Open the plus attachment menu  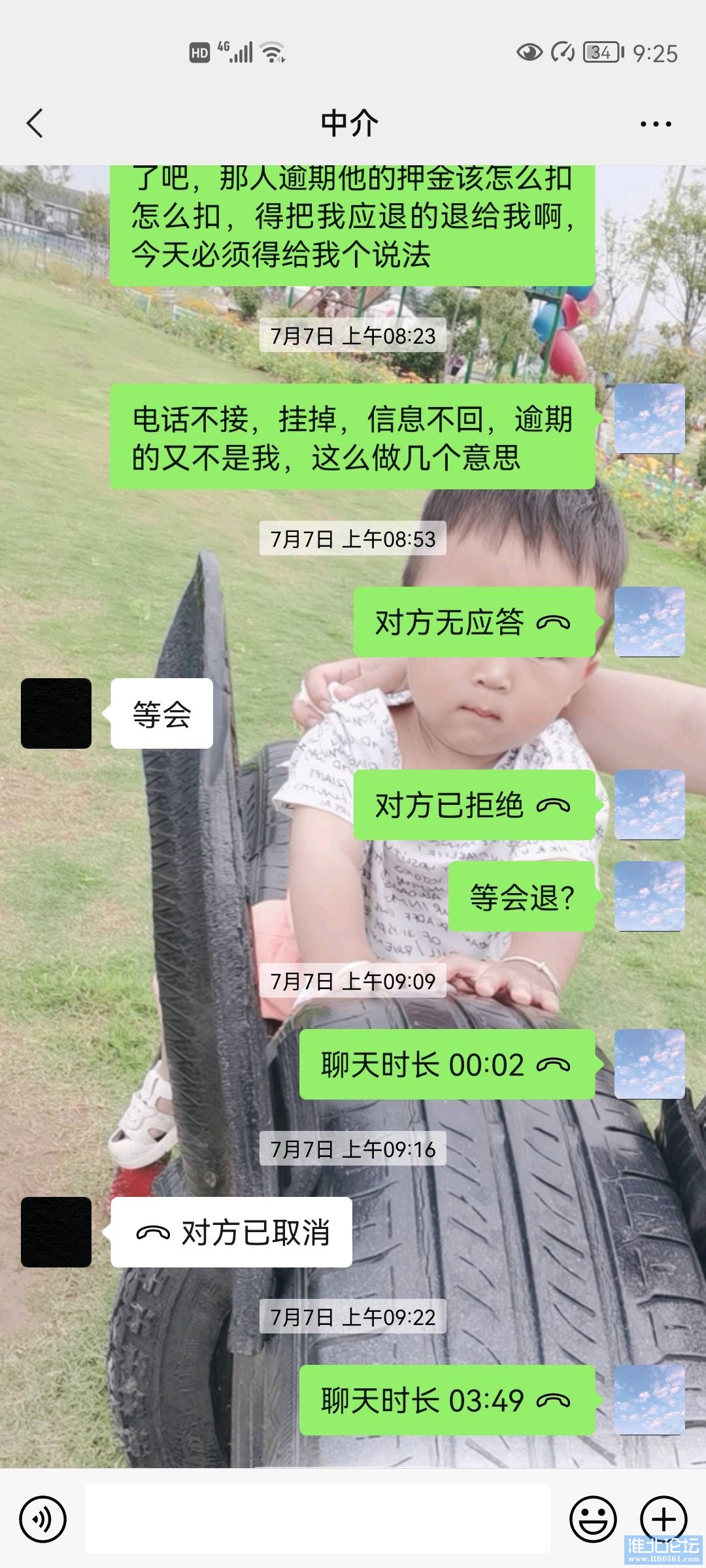click(663, 1518)
